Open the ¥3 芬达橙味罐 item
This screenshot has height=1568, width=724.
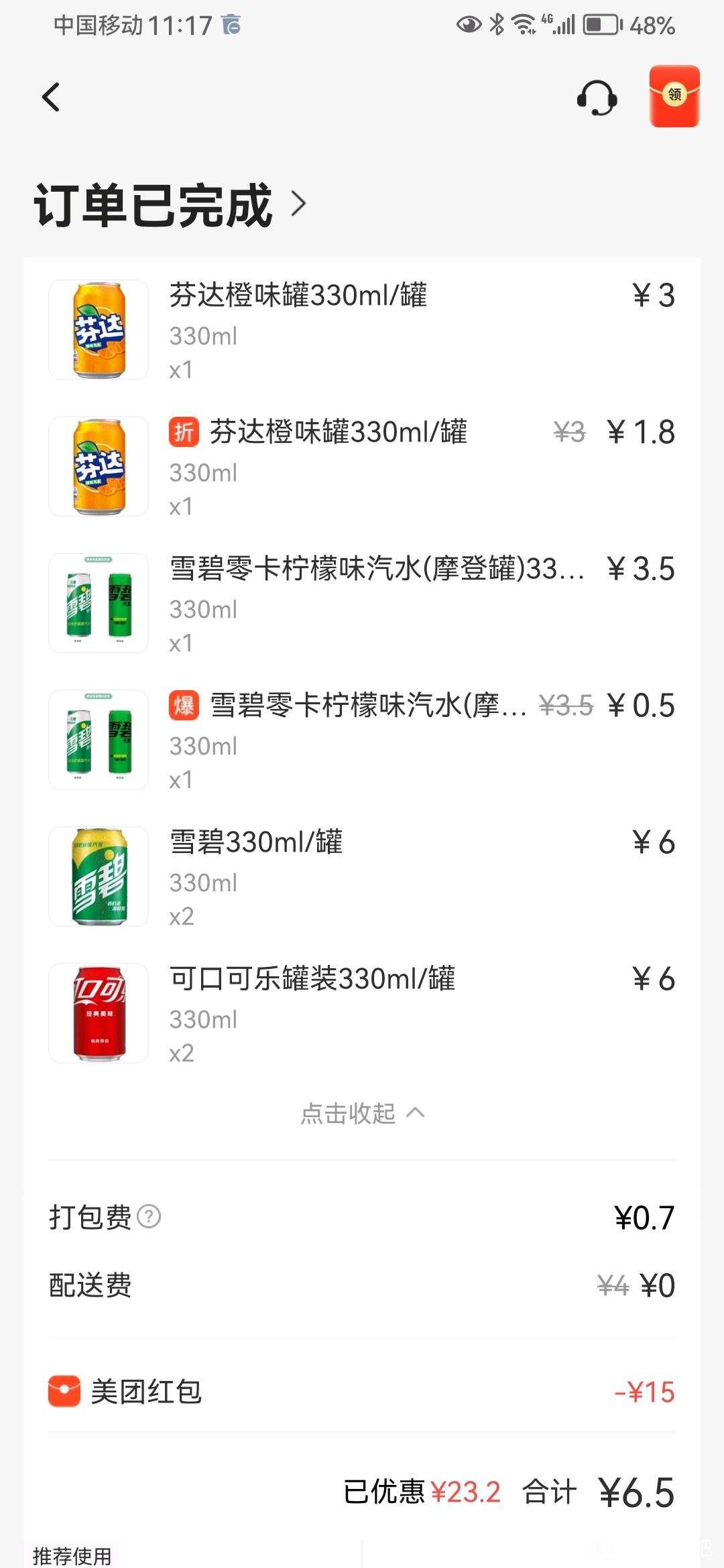[362, 330]
